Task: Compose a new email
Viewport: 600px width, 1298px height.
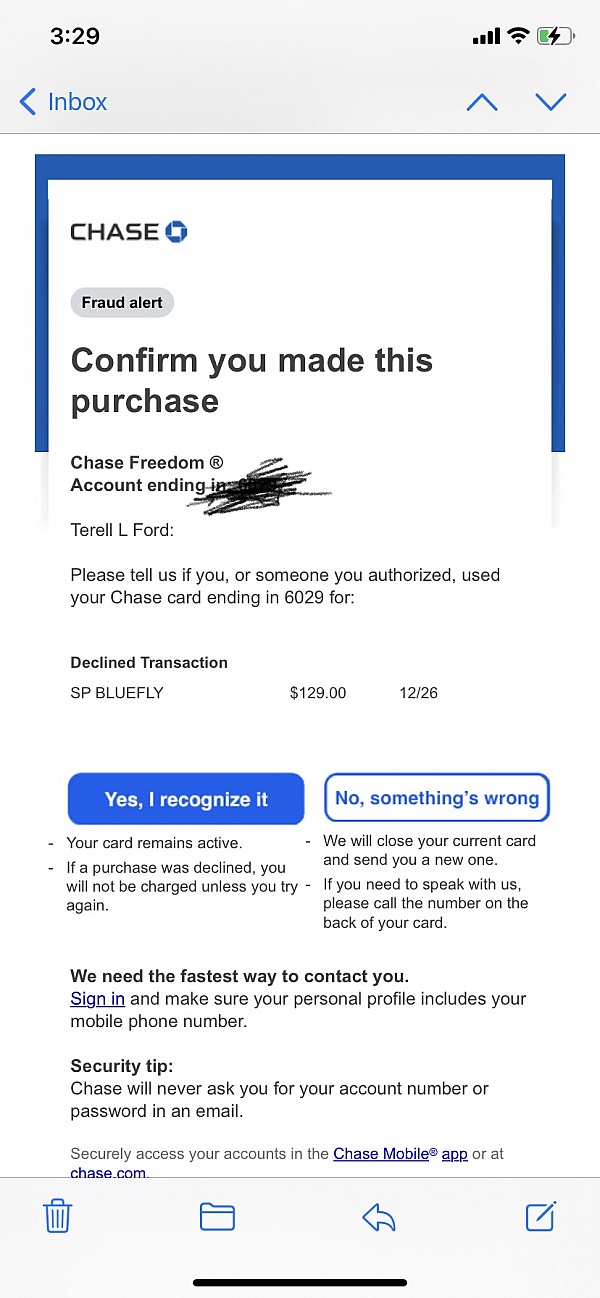Action: (x=540, y=1216)
